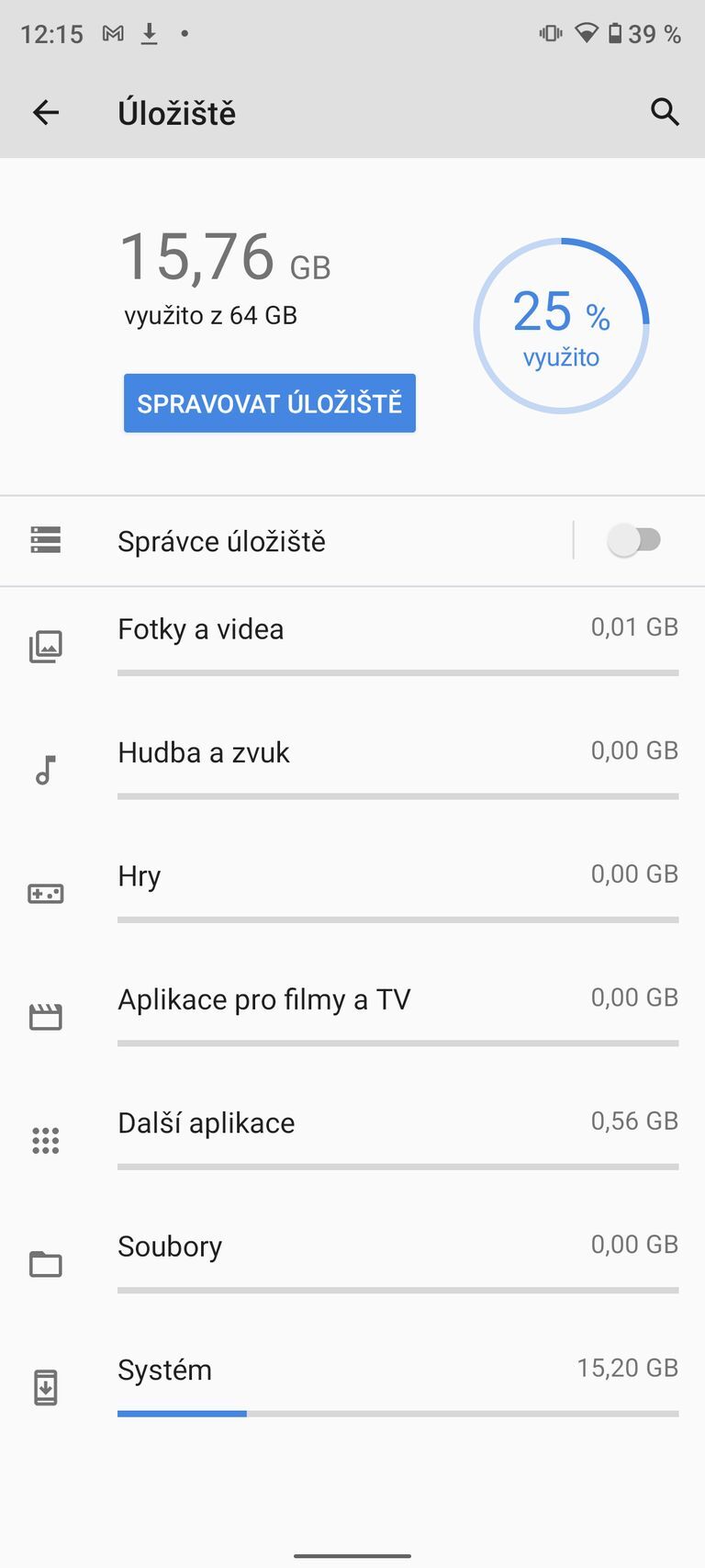Enable the Správce úložiště switch
The width and height of the screenshot is (705, 1568).
[x=636, y=541]
